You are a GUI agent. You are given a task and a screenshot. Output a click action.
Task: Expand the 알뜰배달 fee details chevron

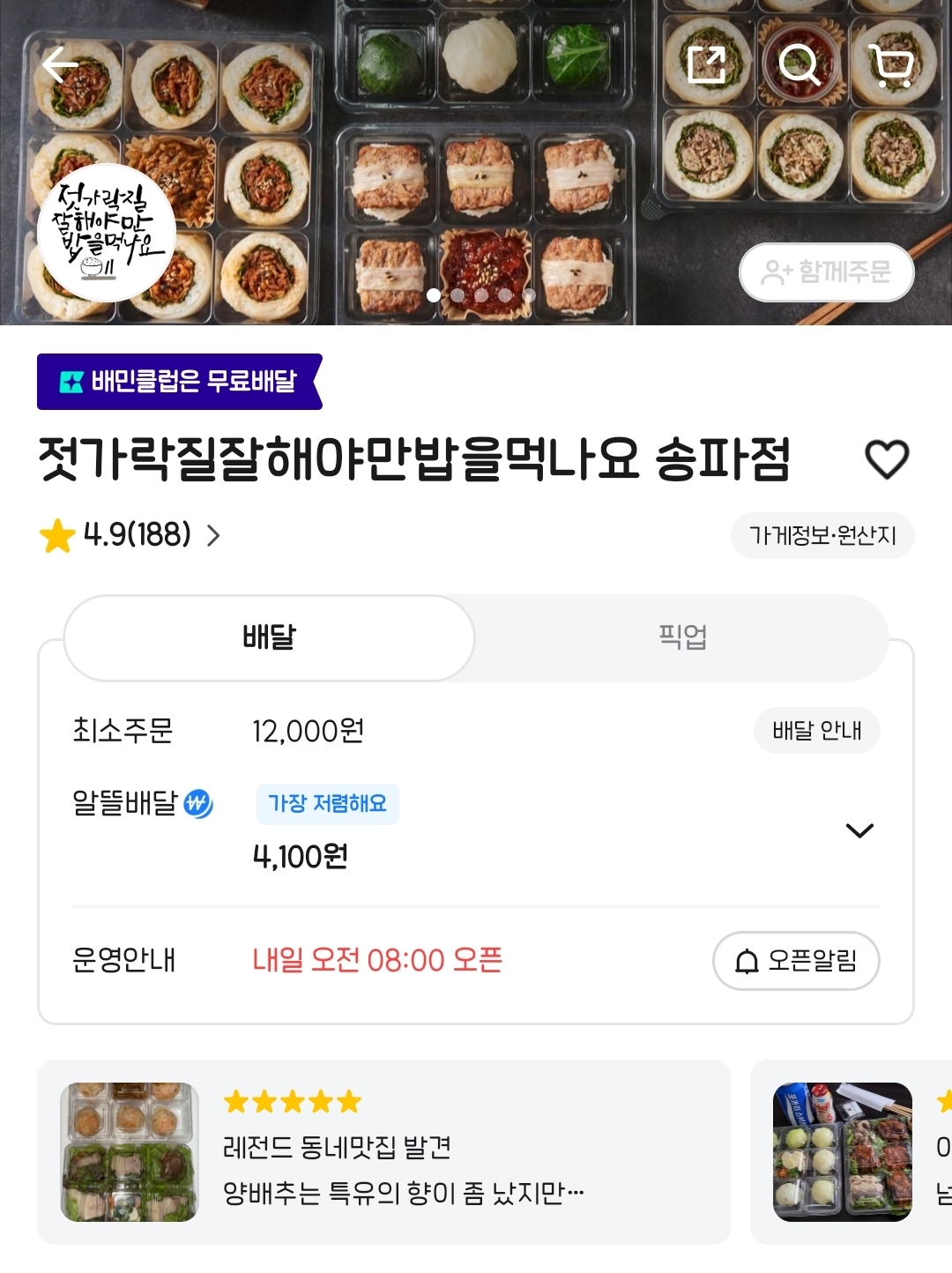point(859,830)
